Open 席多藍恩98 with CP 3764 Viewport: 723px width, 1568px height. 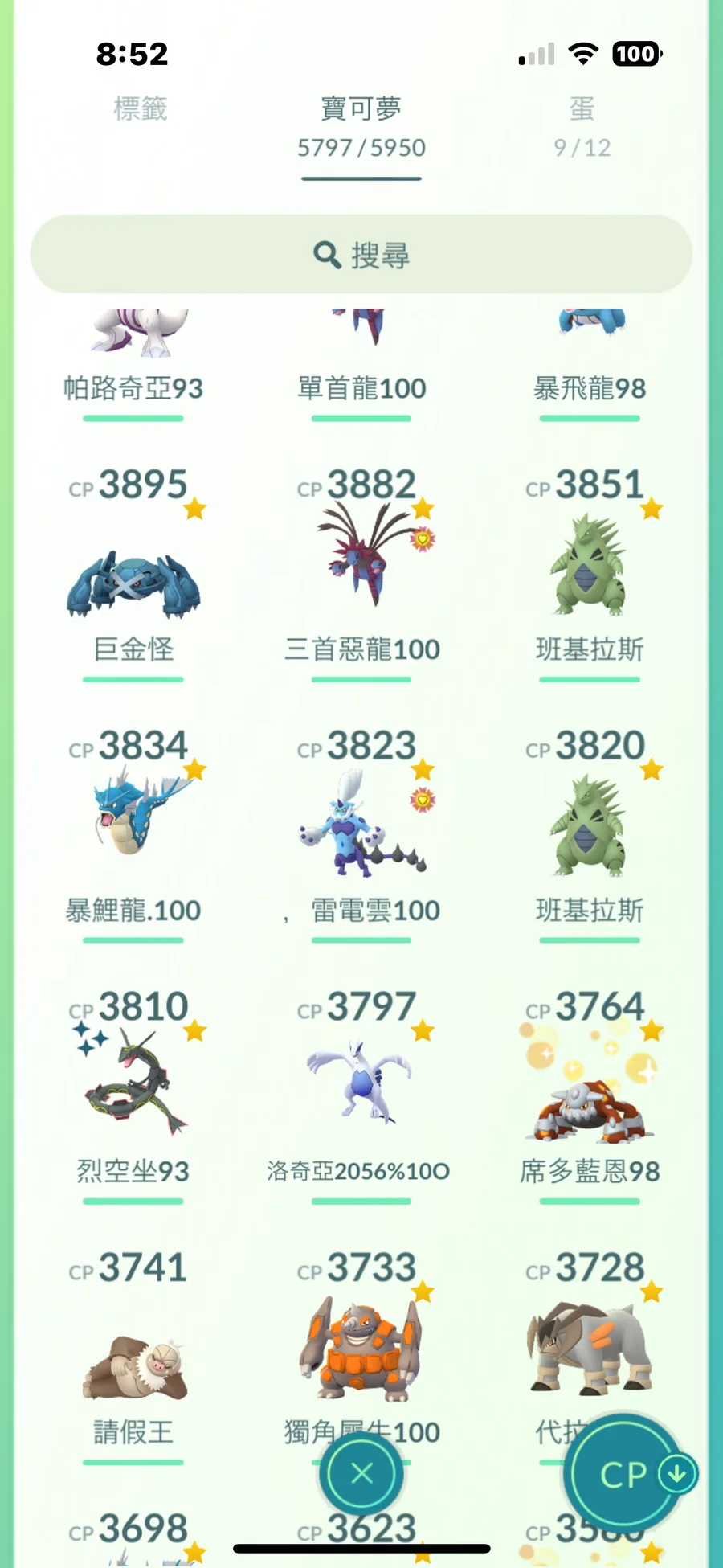tap(589, 1101)
